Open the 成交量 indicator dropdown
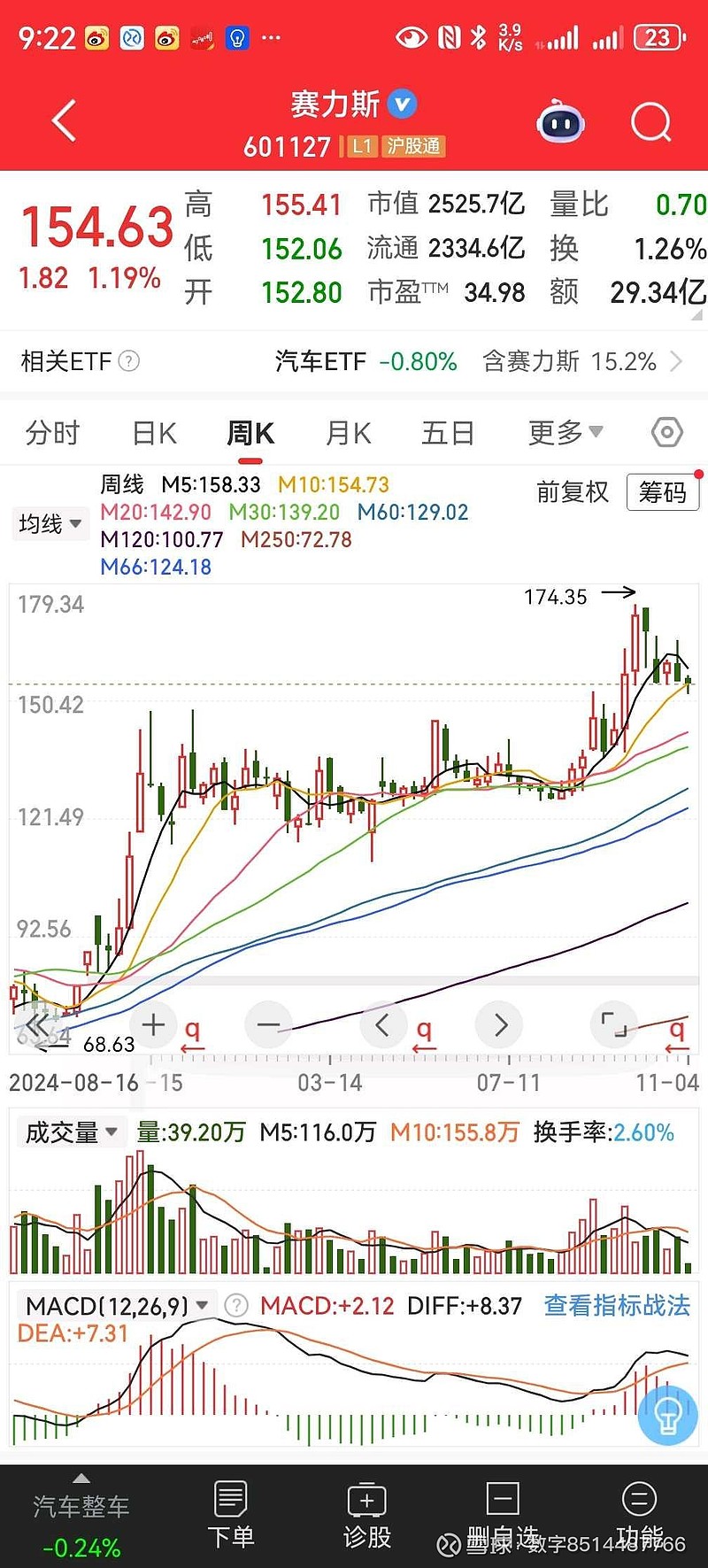 tap(71, 1132)
